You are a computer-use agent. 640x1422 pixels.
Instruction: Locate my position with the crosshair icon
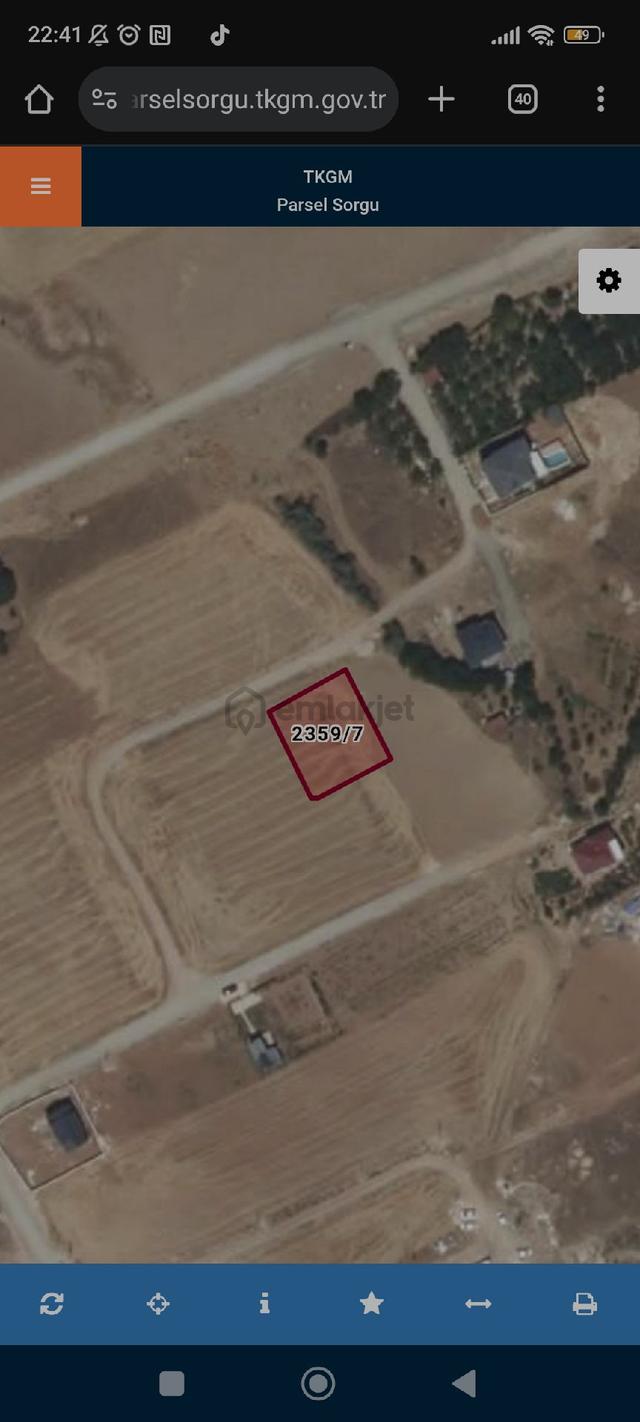[158, 1304]
